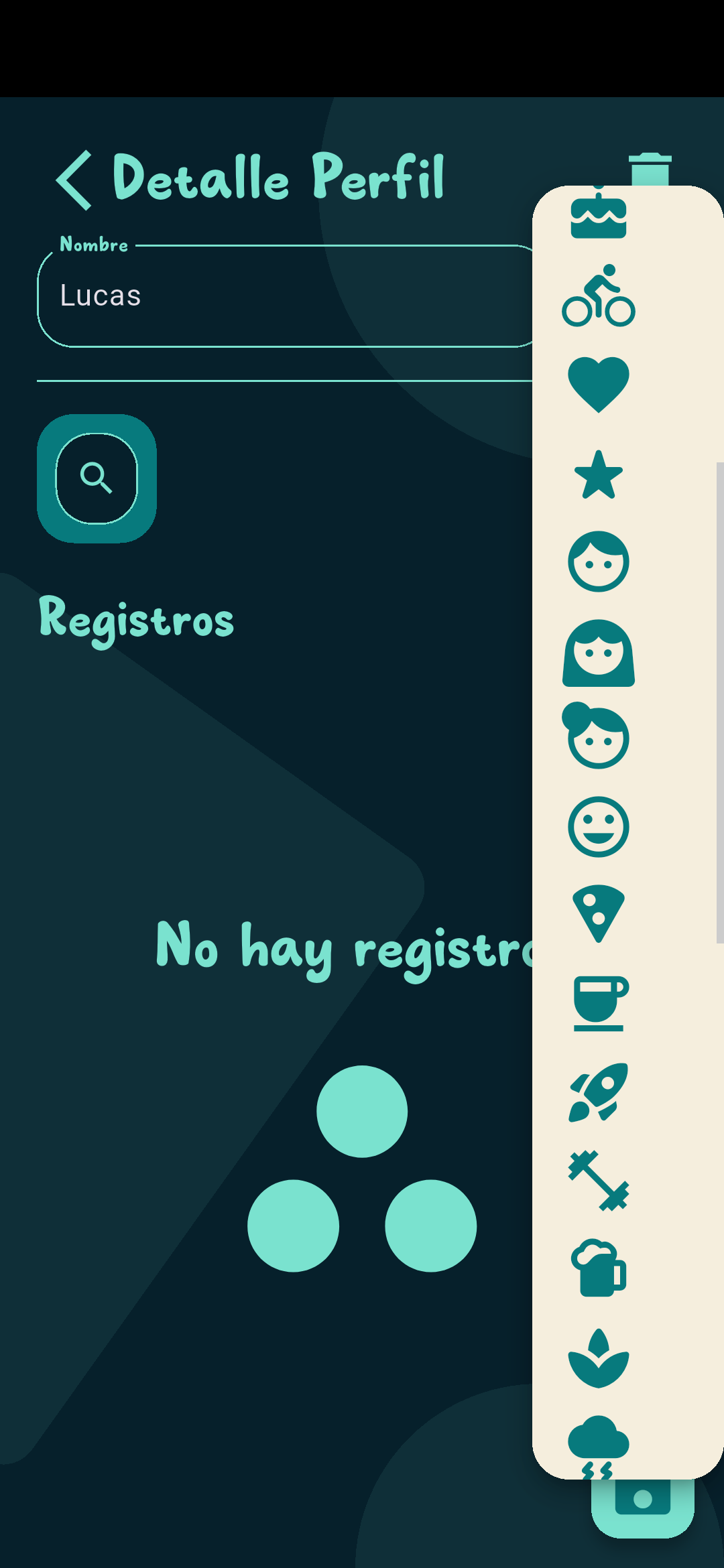Pick the rocket icon
724x1568 pixels.
click(x=598, y=1092)
